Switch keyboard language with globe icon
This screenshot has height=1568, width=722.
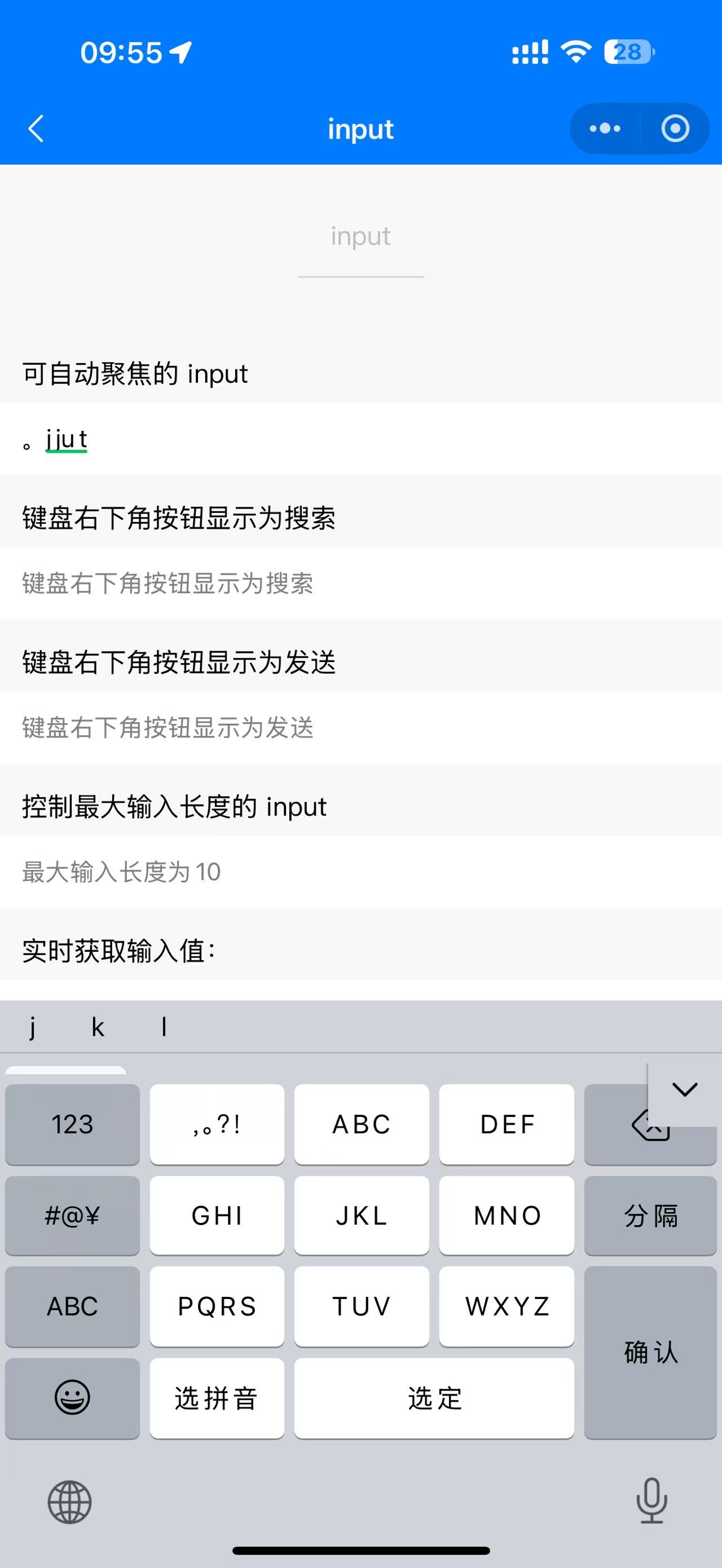(x=70, y=1502)
